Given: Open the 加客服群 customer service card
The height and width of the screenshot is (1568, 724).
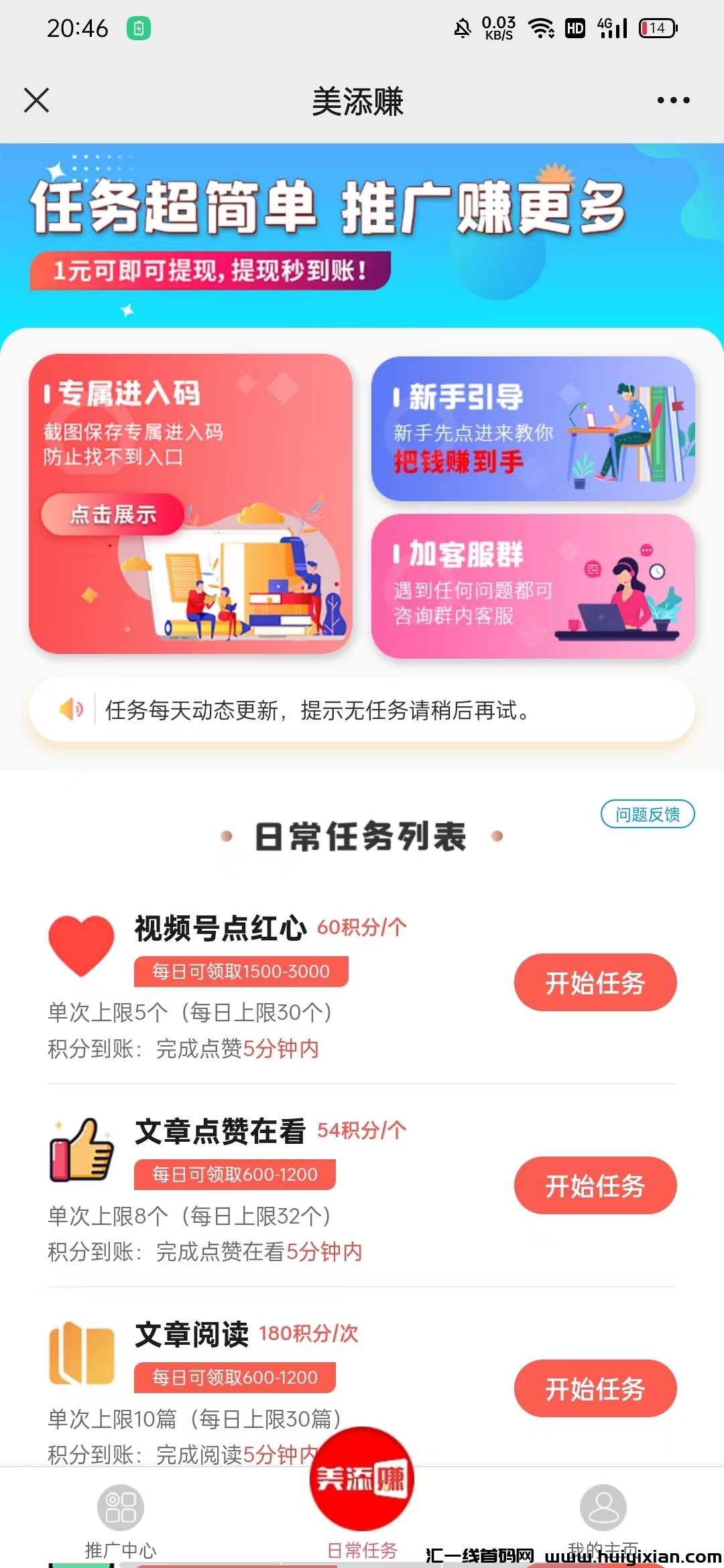Looking at the screenshot, I should tap(533, 586).
